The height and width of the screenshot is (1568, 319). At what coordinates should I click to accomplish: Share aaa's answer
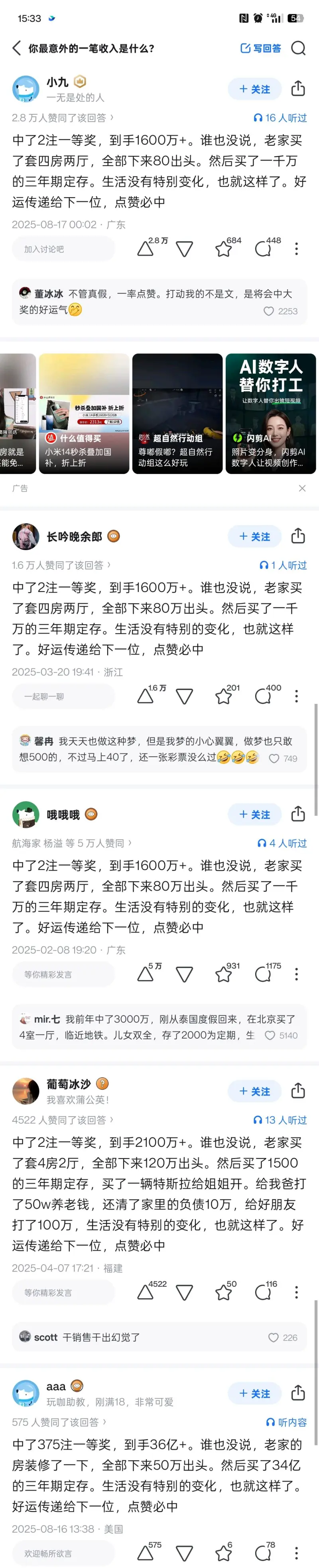tap(298, 1393)
